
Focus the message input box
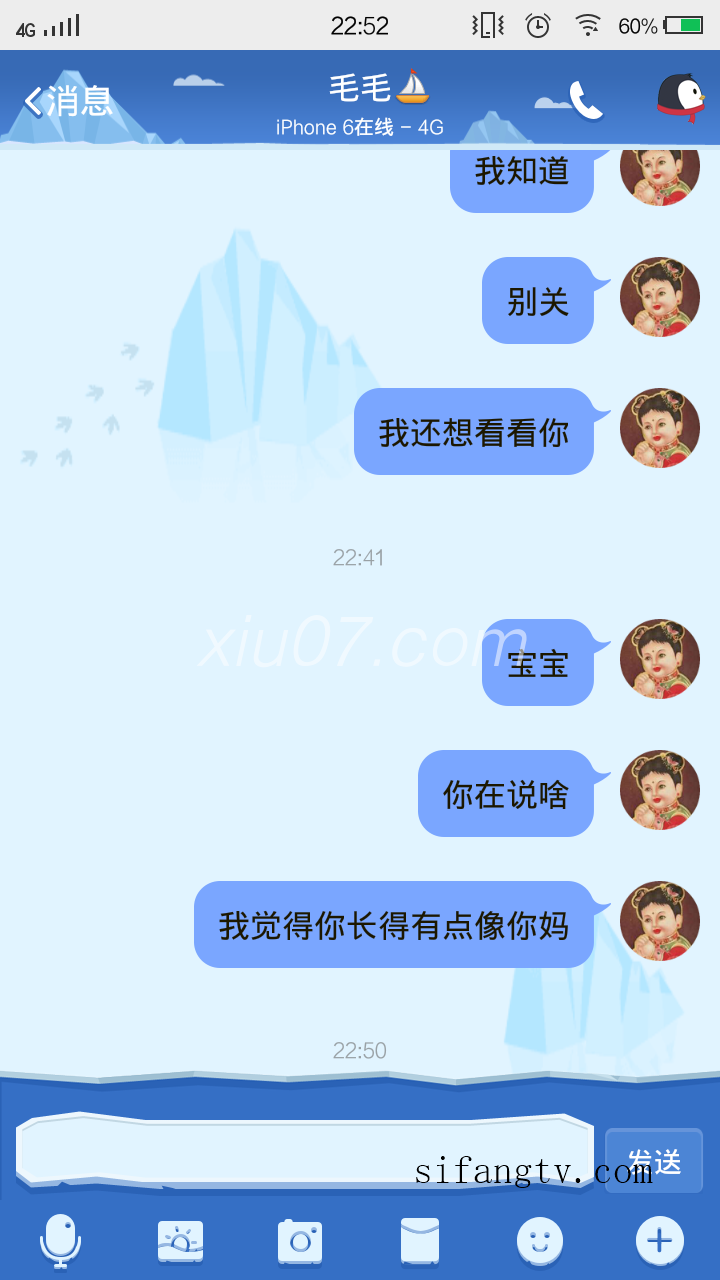coord(305,1150)
